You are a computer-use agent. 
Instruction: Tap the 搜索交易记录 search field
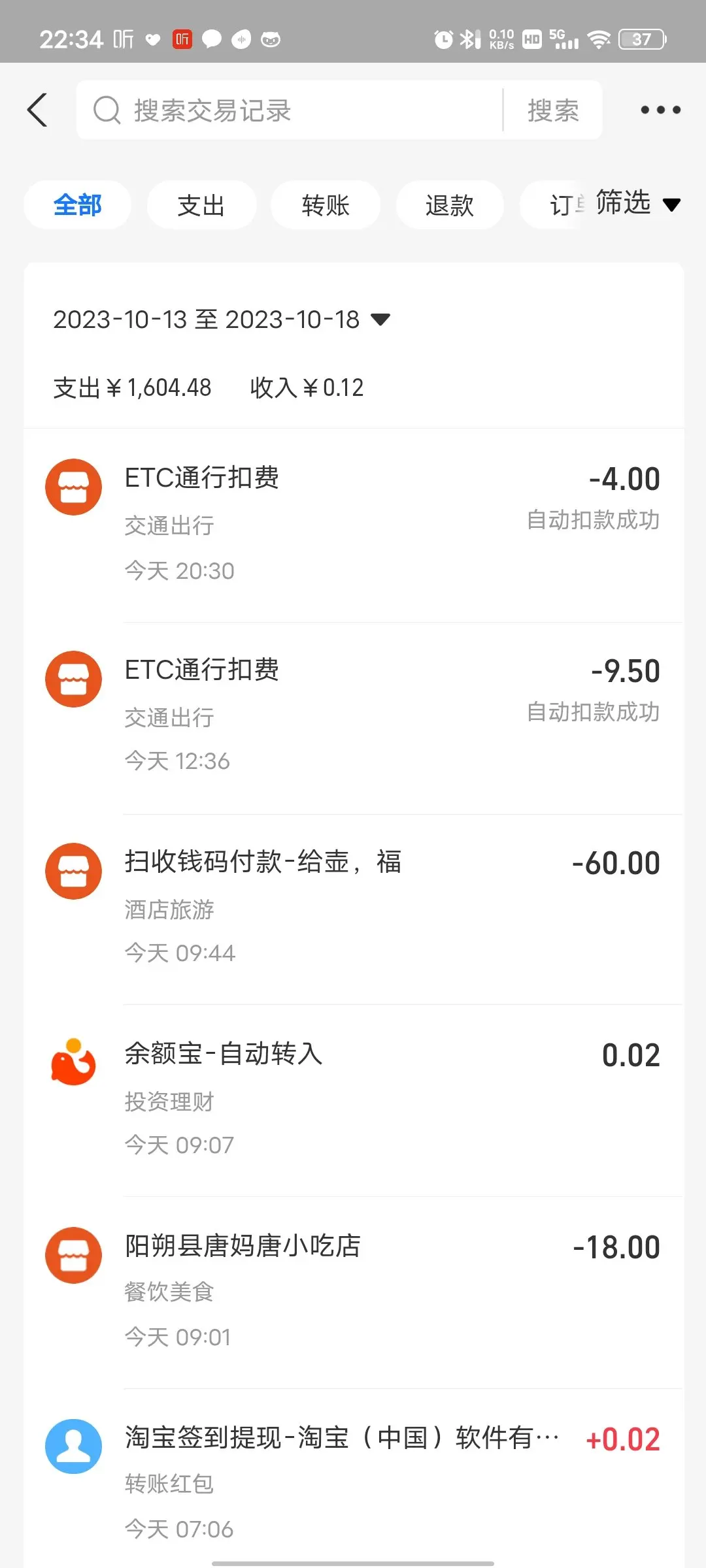290,110
